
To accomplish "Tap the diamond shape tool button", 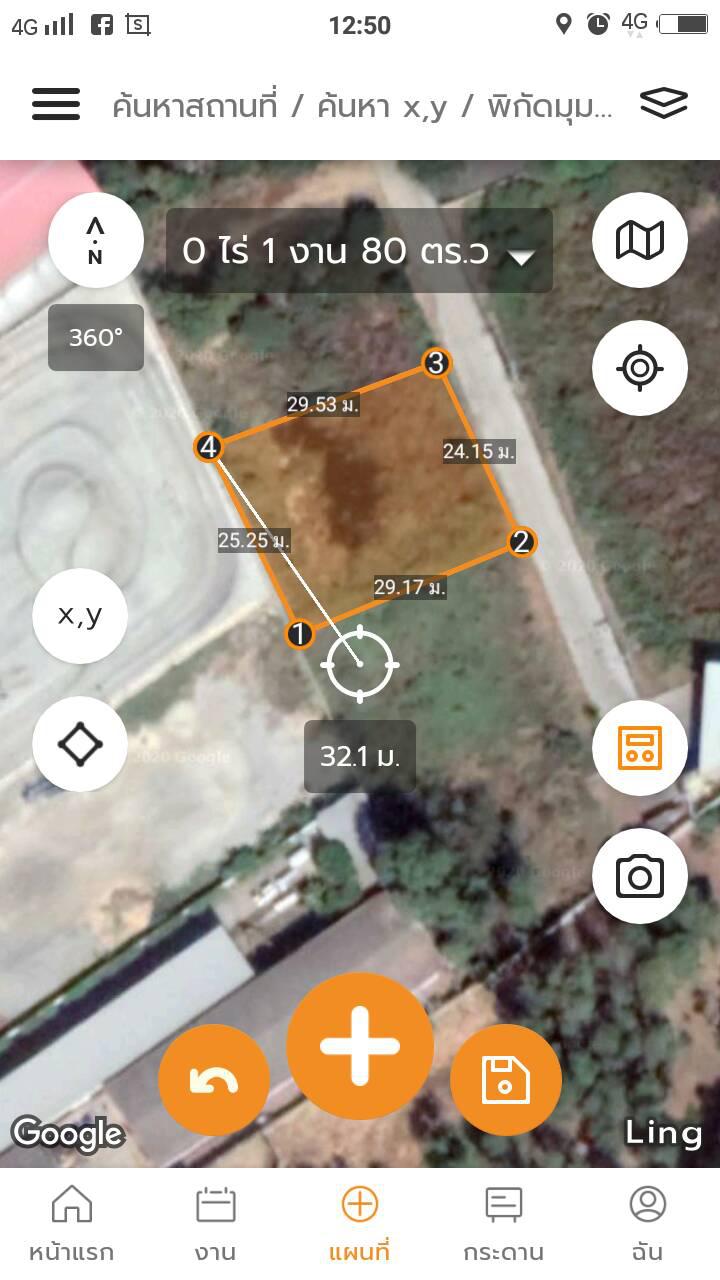I will pos(80,744).
